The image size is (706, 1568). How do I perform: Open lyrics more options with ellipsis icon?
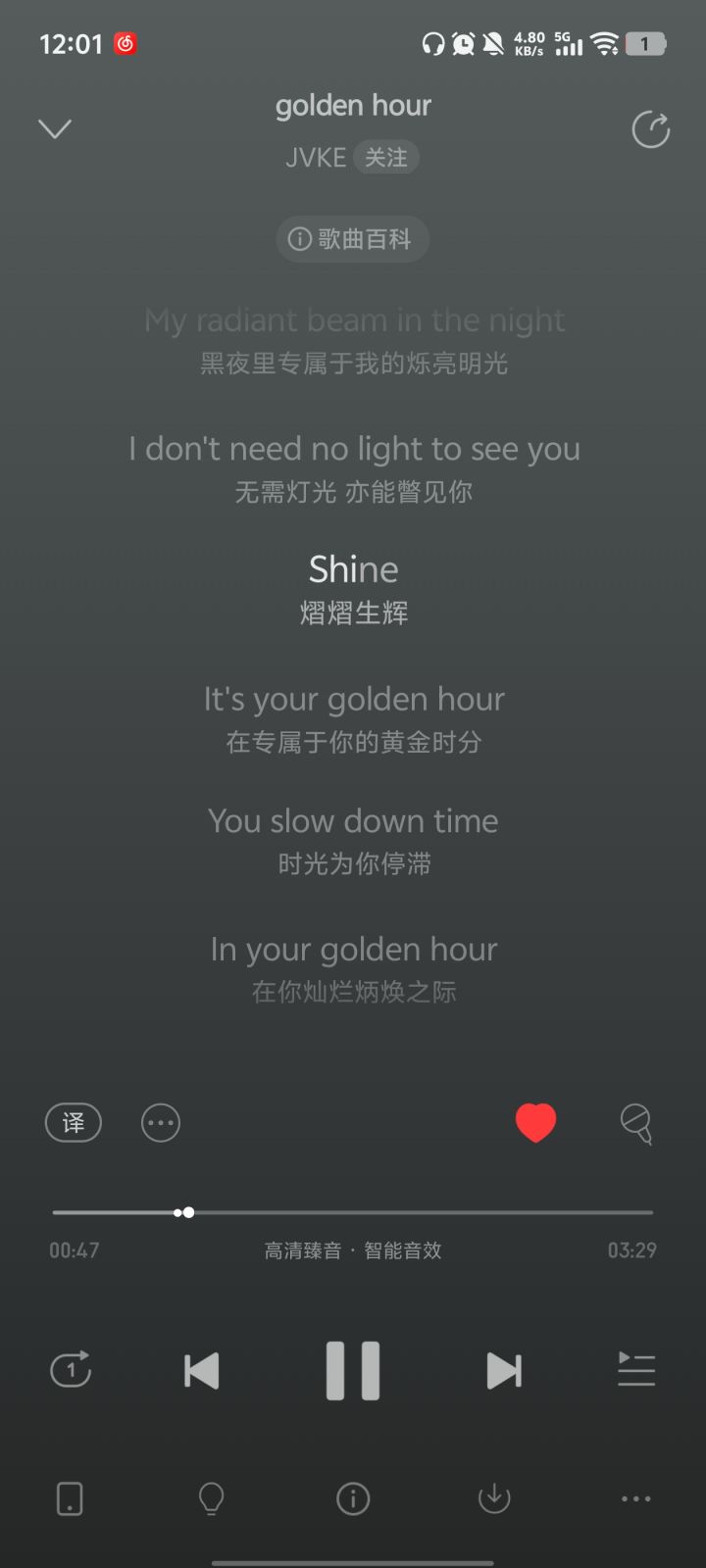[160, 1123]
